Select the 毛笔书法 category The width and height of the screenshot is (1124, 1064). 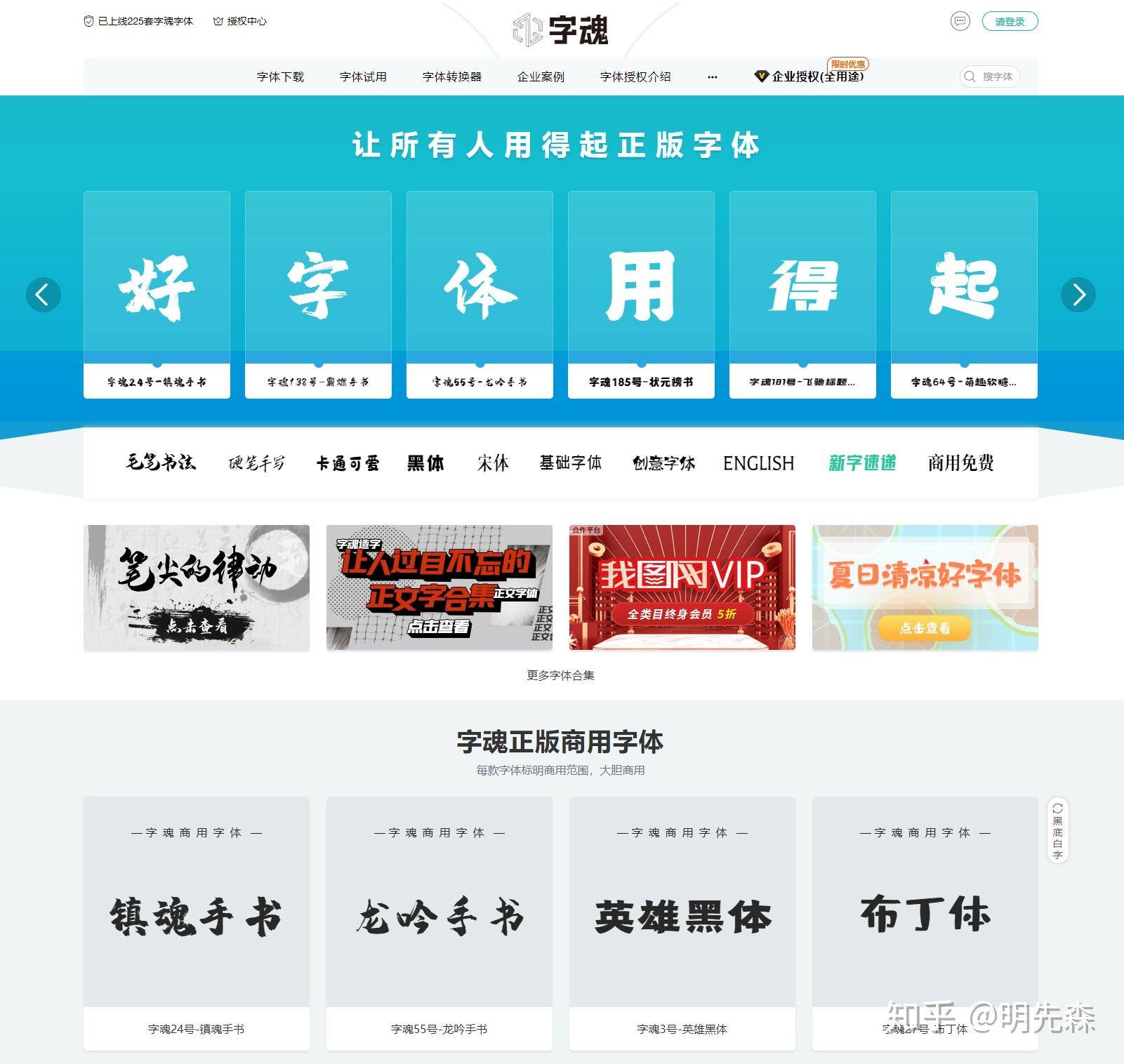click(161, 463)
